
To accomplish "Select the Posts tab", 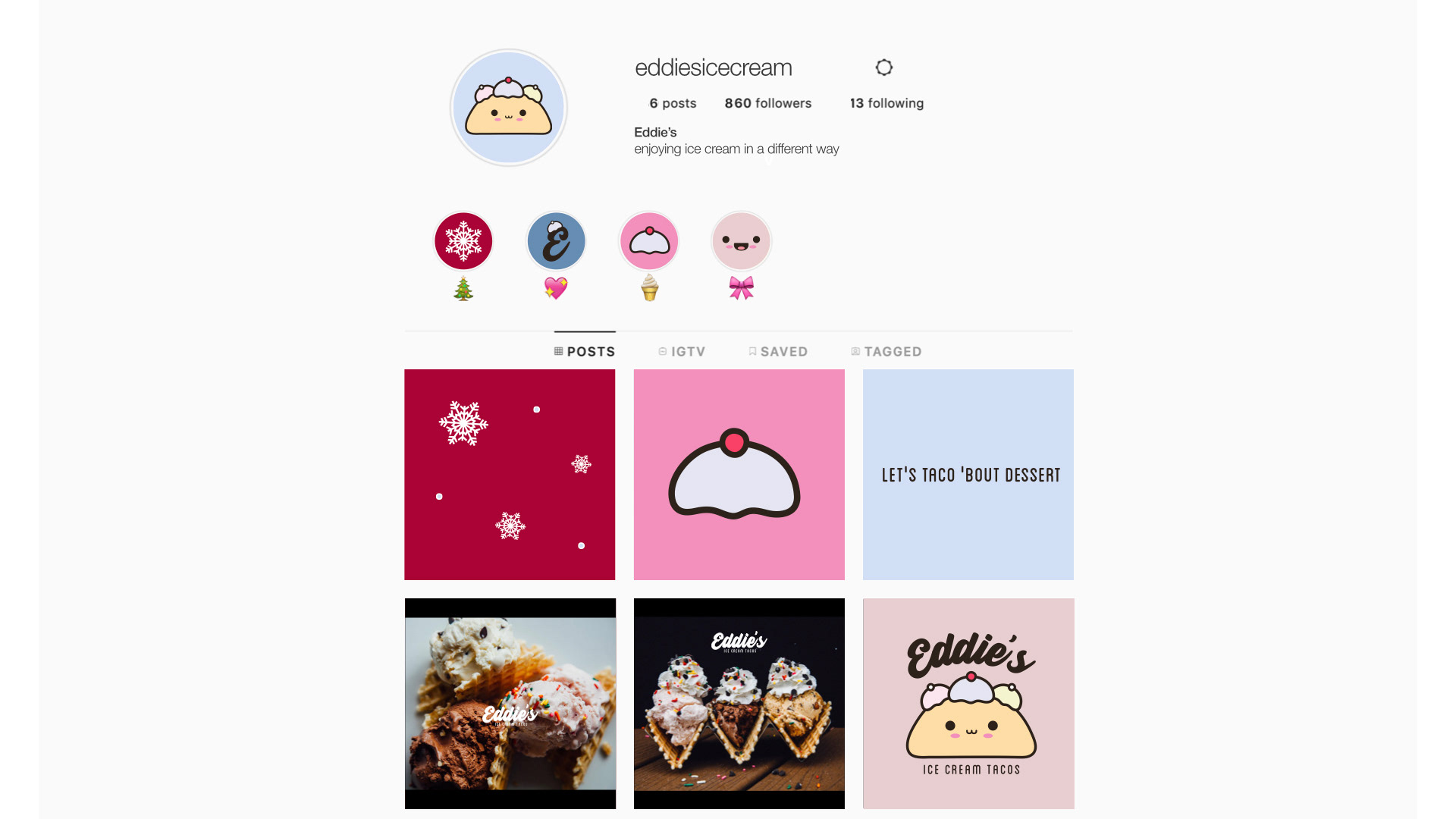I will pos(585,352).
